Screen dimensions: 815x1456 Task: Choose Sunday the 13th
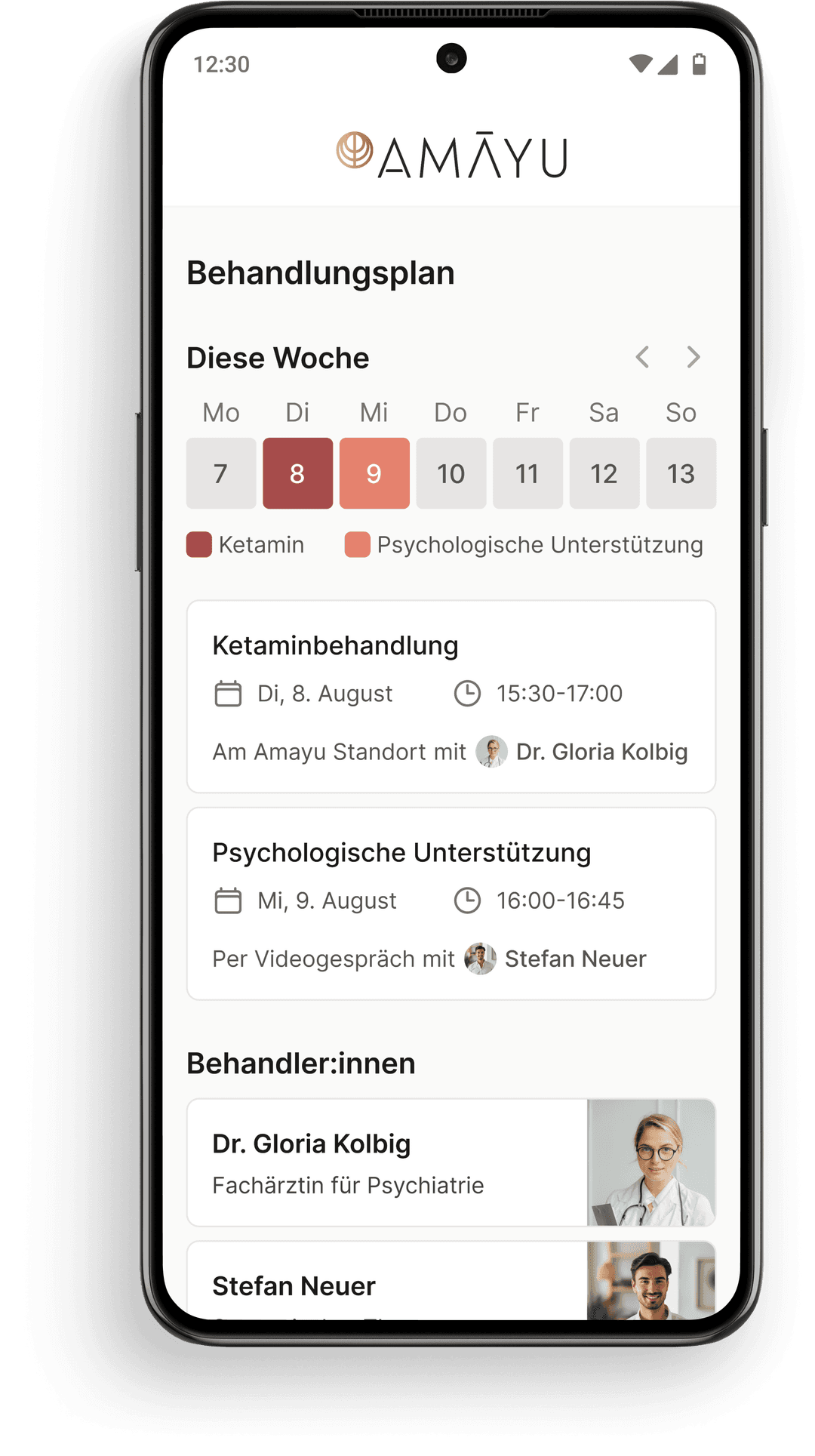(x=681, y=473)
